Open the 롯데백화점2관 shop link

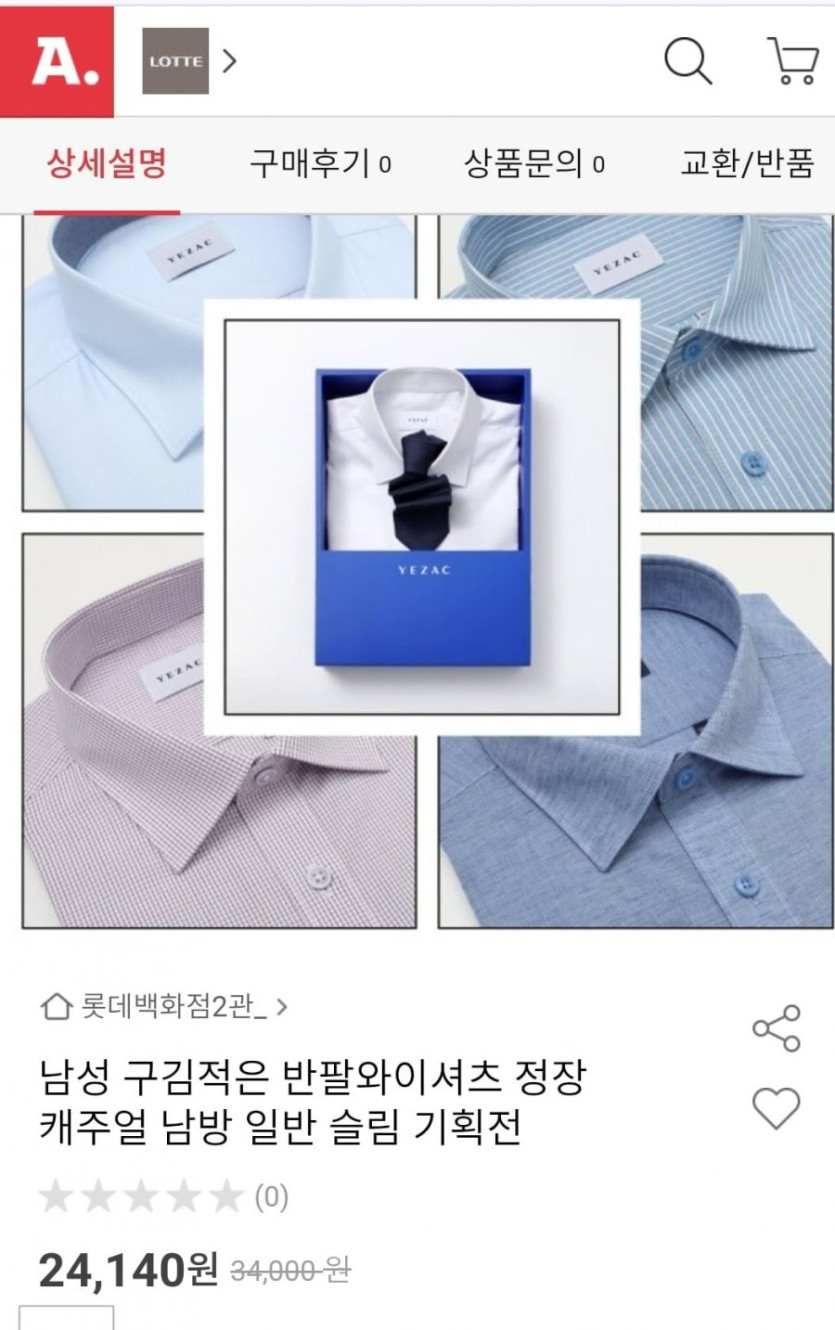[x=163, y=1007]
